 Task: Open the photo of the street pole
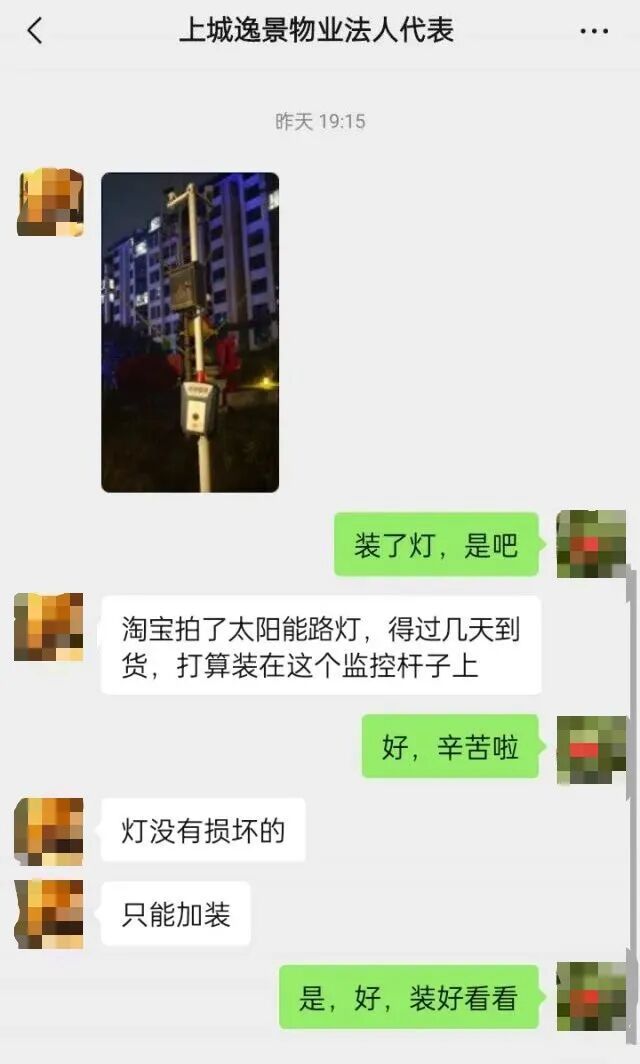tap(190, 332)
